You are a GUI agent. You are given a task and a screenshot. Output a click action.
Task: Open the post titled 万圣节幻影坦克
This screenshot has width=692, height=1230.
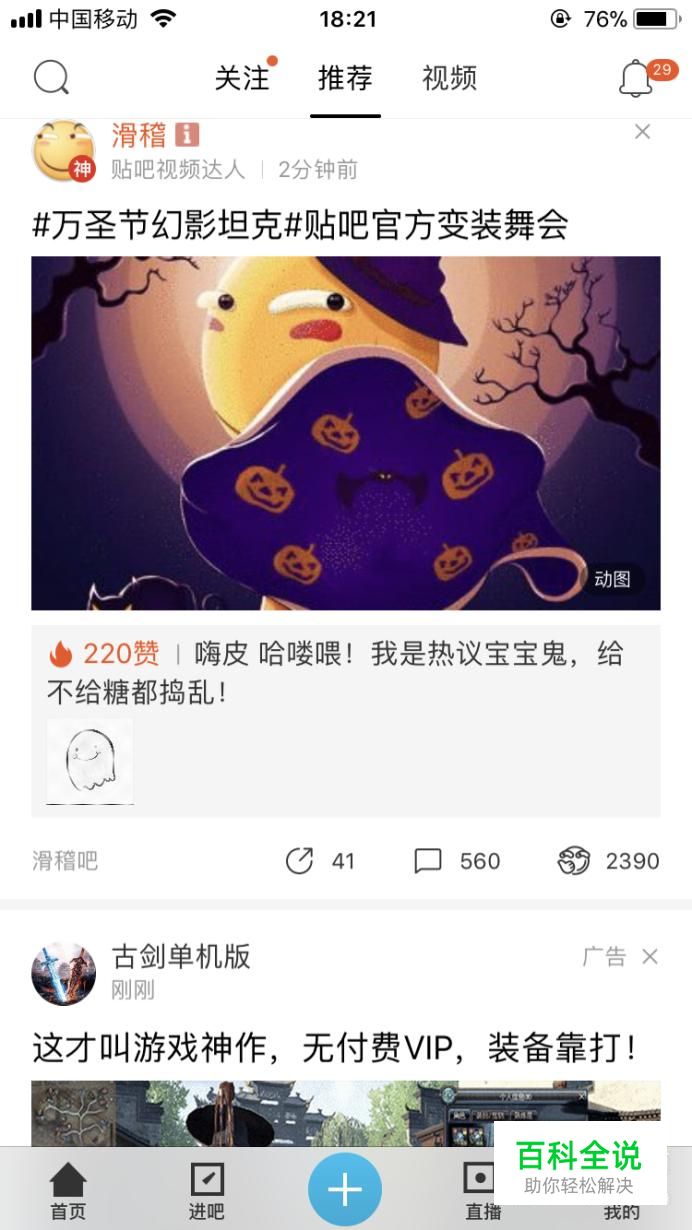point(300,225)
